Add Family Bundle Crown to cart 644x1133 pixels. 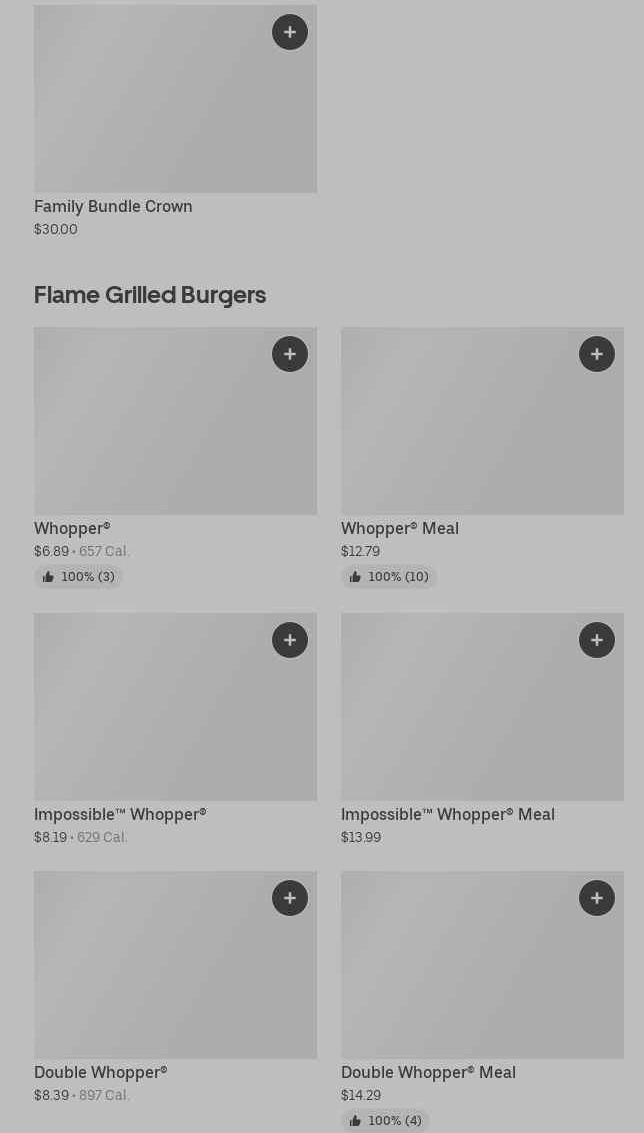[x=290, y=32]
